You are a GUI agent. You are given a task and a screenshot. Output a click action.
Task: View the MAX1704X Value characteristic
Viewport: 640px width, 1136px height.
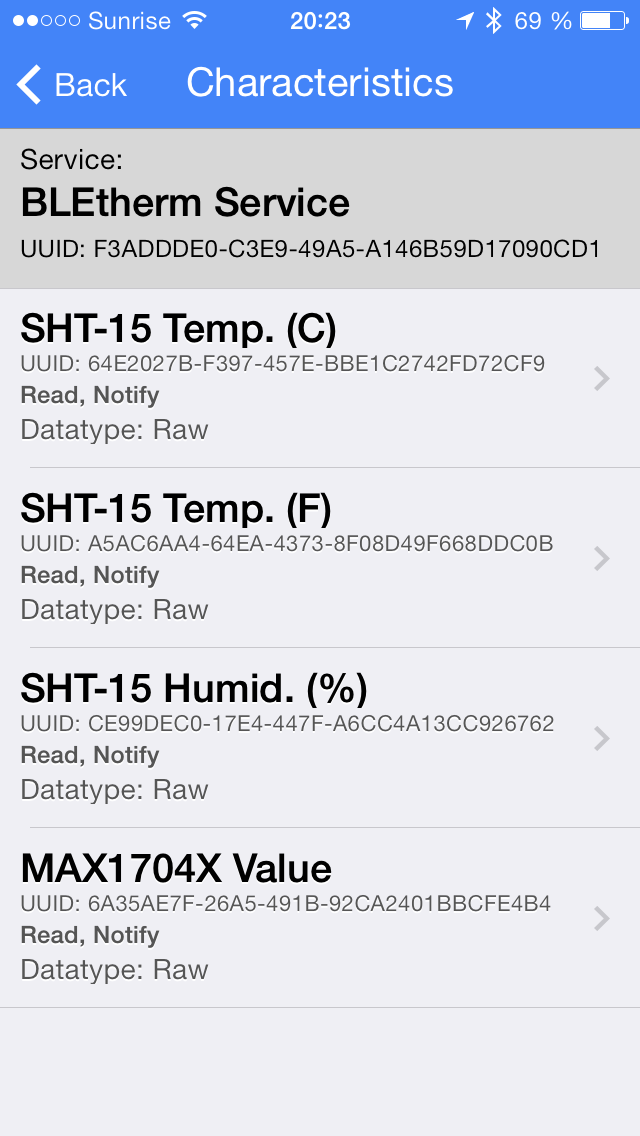[x=320, y=918]
